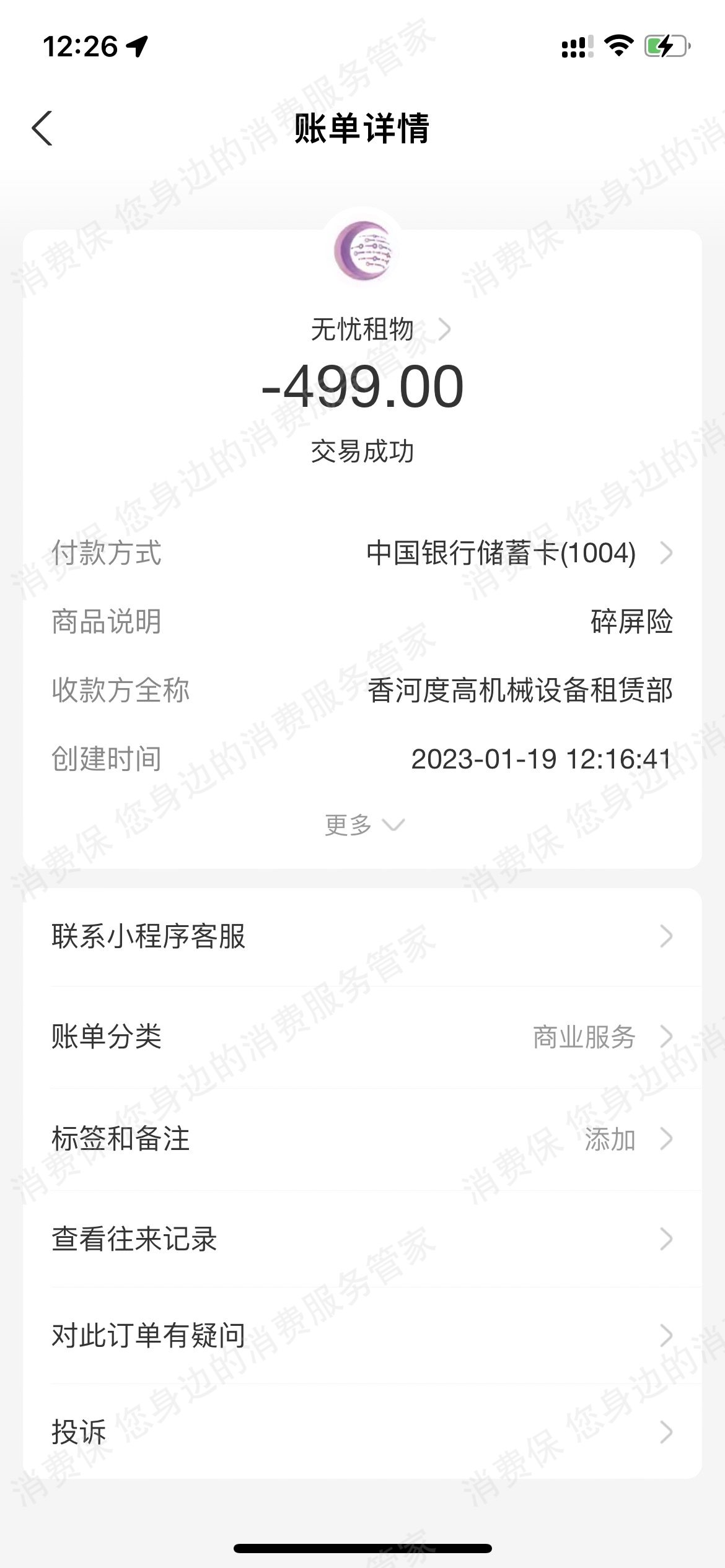Open 查看往来记录

(x=362, y=1239)
